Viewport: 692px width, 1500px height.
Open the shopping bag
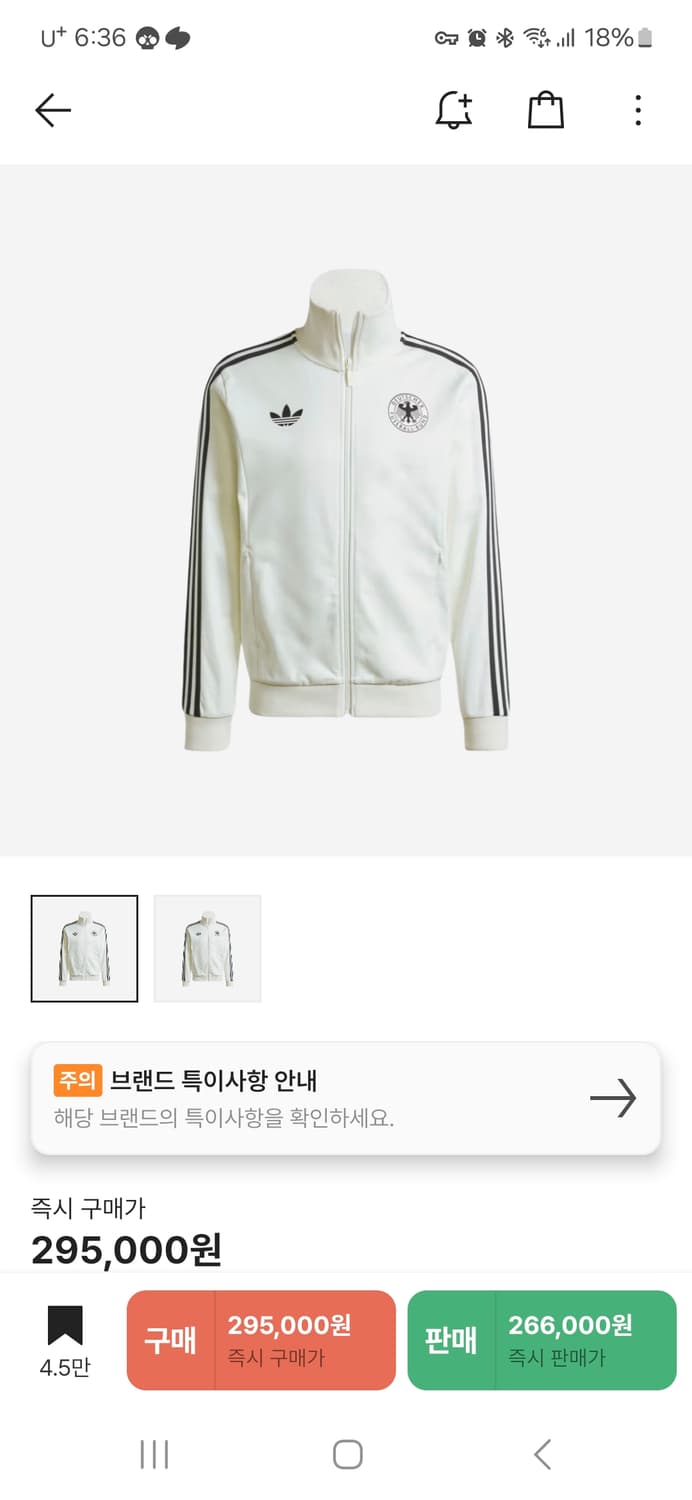tap(546, 110)
